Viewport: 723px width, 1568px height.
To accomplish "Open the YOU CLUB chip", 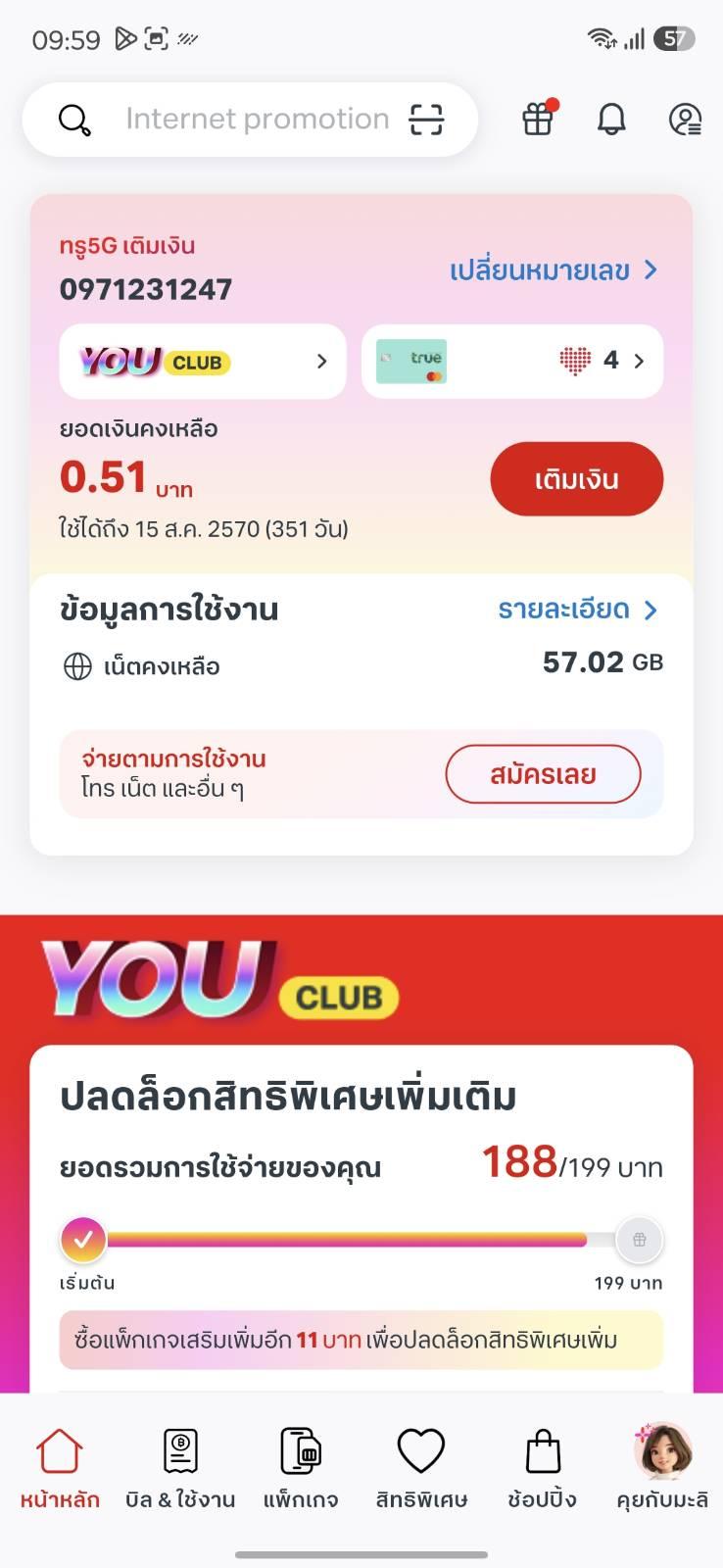I will (203, 362).
